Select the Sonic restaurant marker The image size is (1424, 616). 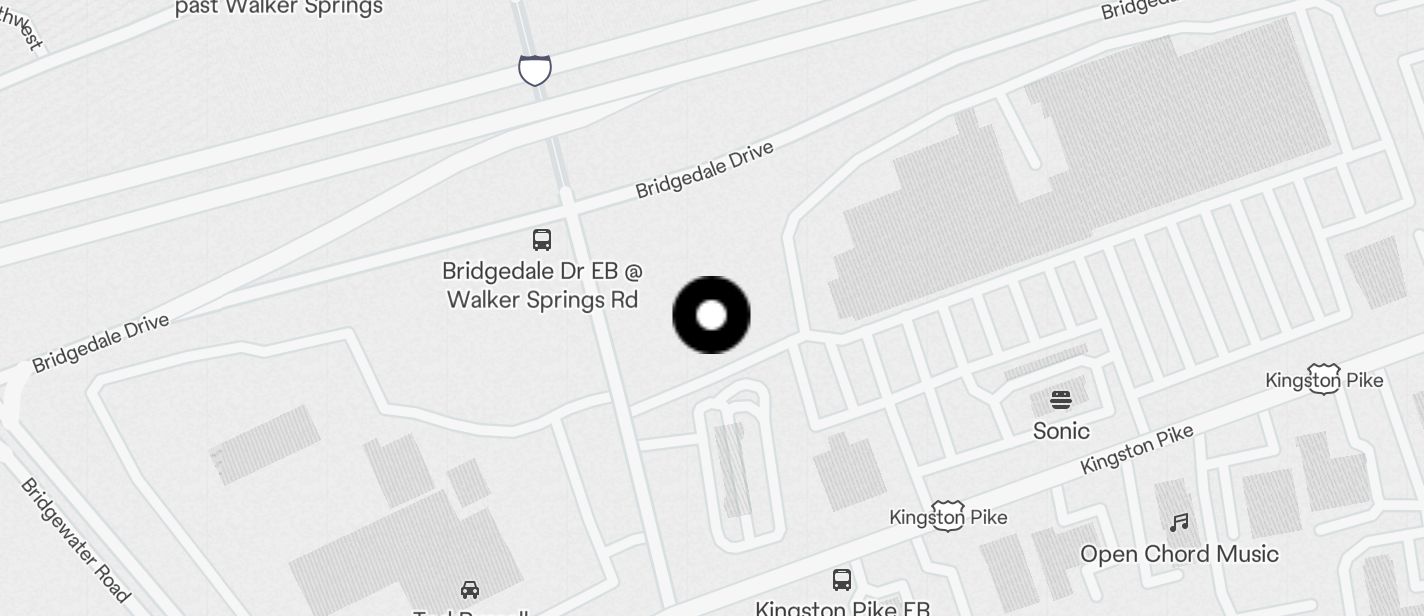click(x=1061, y=401)
